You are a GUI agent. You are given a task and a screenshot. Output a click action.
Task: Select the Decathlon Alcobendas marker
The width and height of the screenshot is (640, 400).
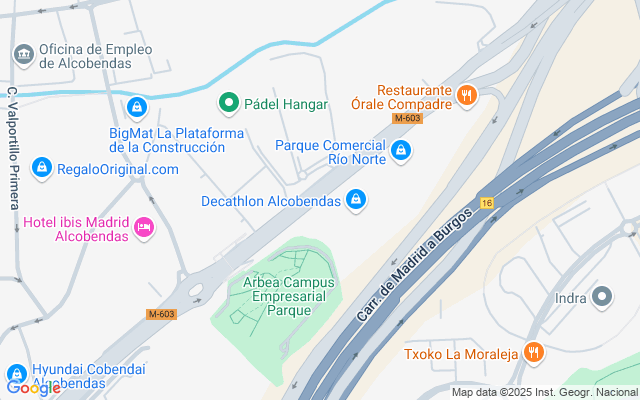tap(355, 200)
